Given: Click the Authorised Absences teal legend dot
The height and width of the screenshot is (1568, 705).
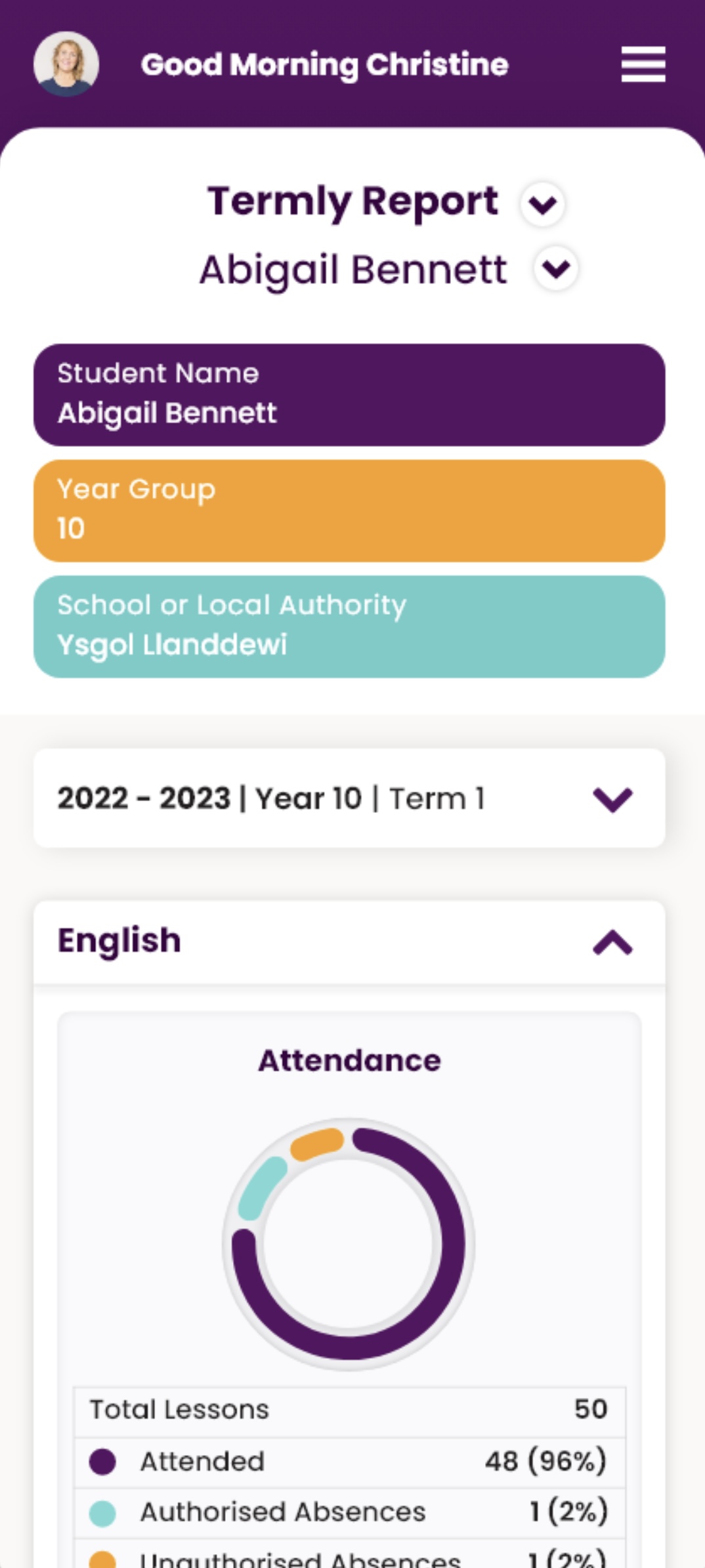Looking at the screenshot, I should click(x=103, y=1512).
